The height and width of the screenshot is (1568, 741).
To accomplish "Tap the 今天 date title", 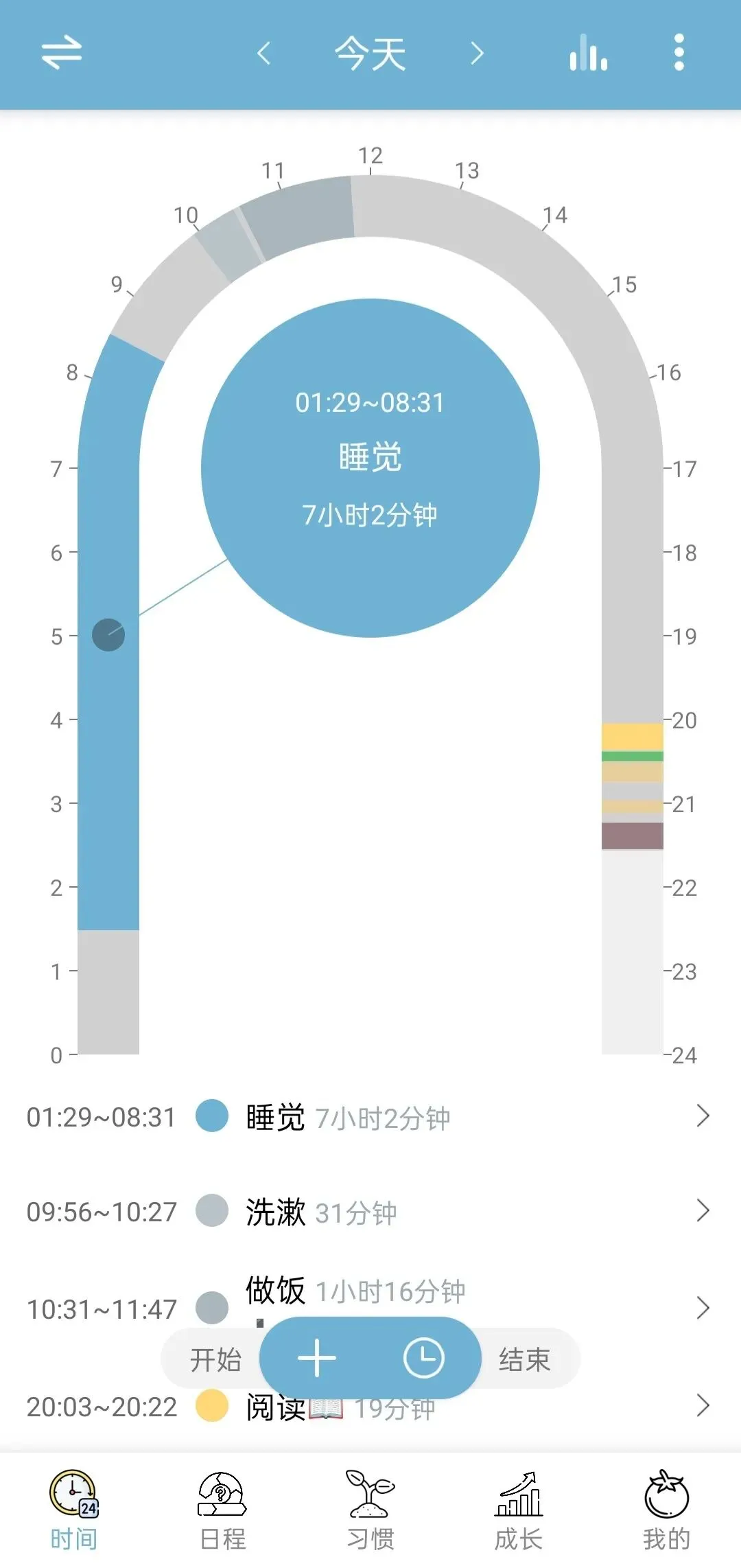I will [x=370, y=54].
